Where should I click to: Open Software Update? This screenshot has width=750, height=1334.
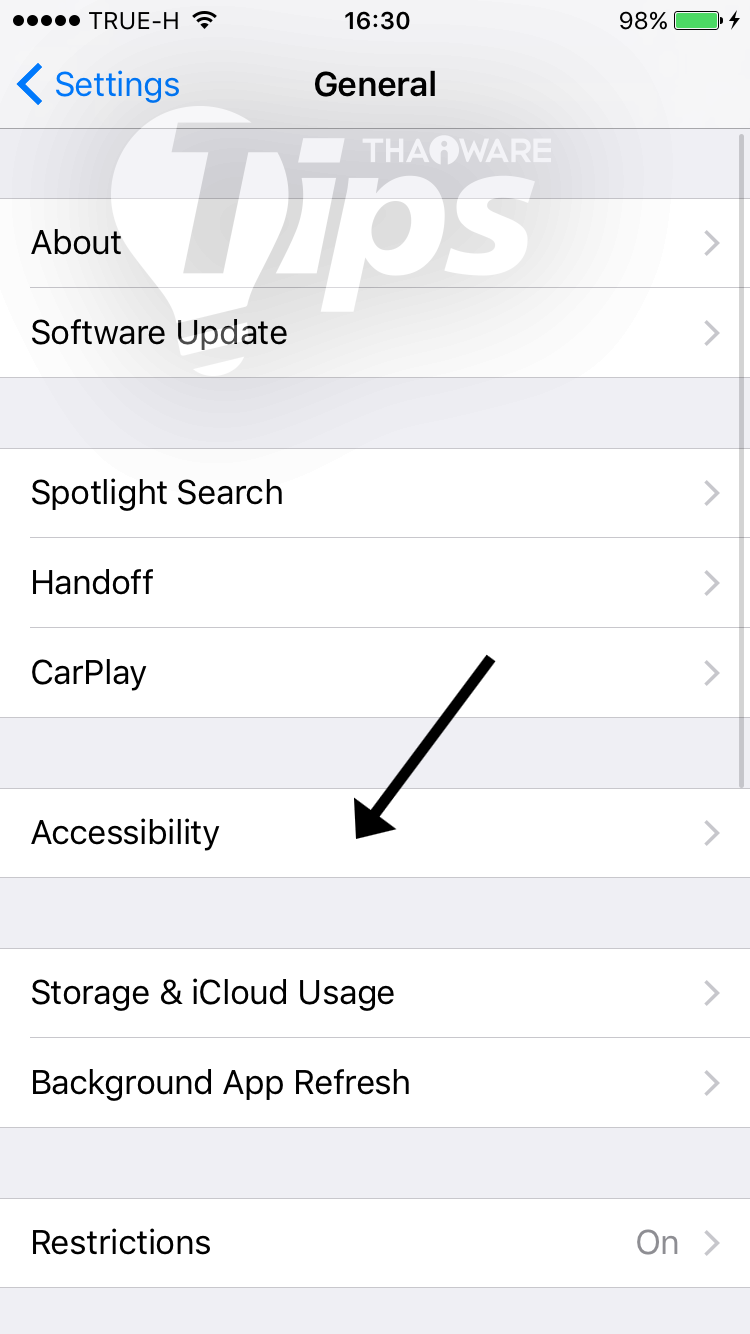[375, 333]
